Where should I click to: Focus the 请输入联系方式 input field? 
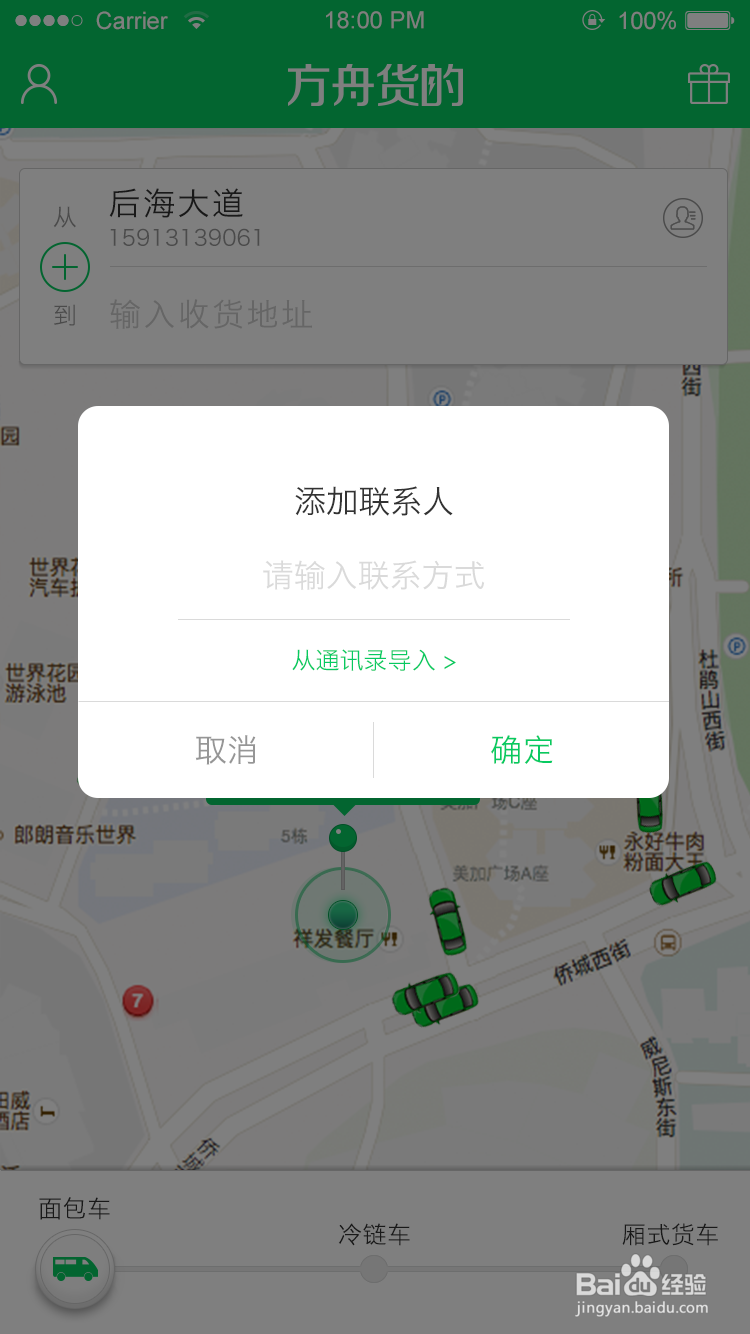pyautogui.click(x=373, y=576)
